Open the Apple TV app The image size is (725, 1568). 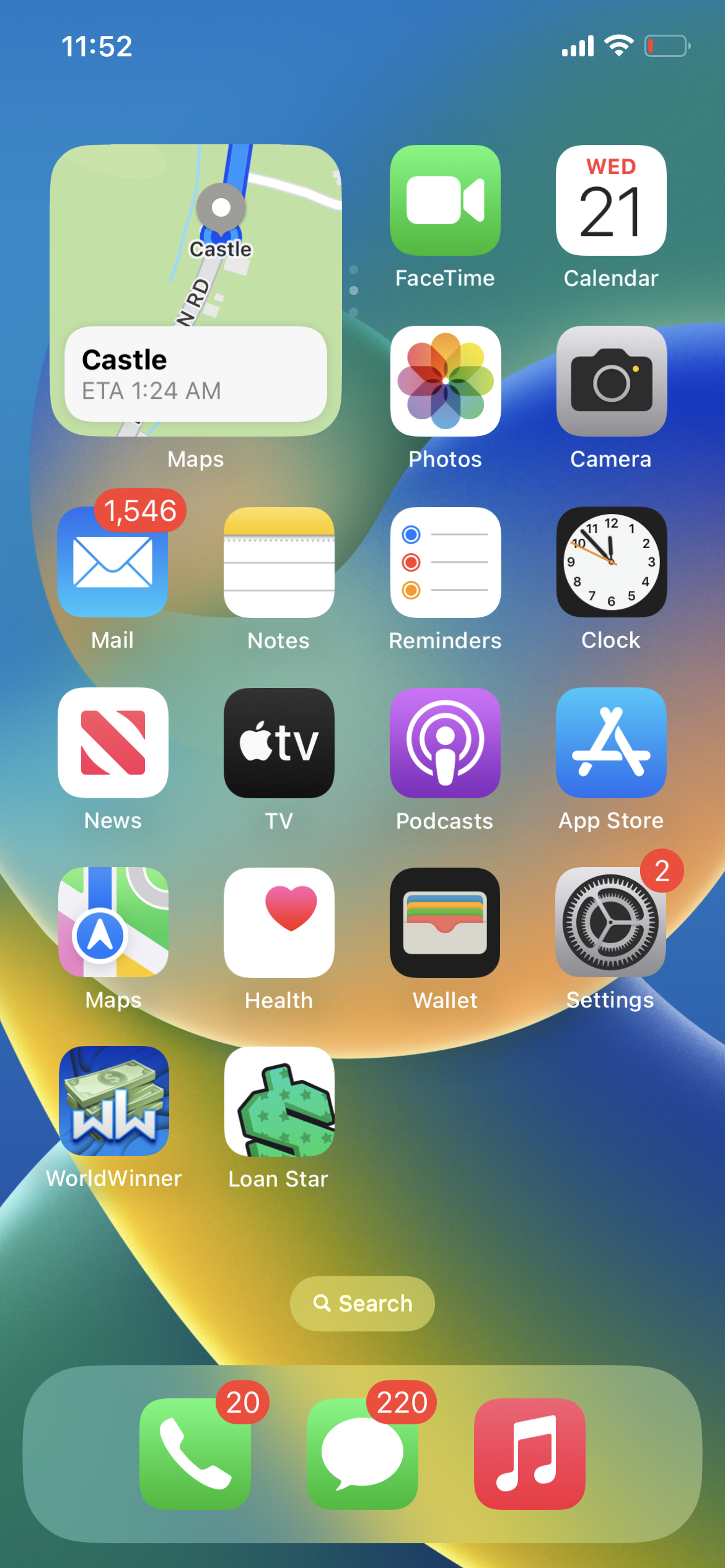point(279,743)
